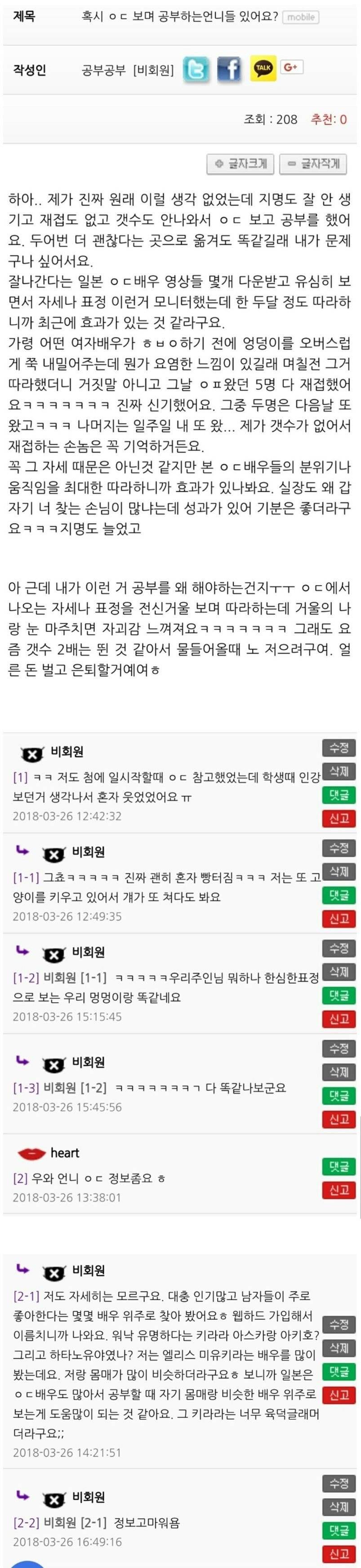Screen dimensions: 361x1568
Task: Tap 글자작게 to shrink the font
Action: [x=313, y=164]
